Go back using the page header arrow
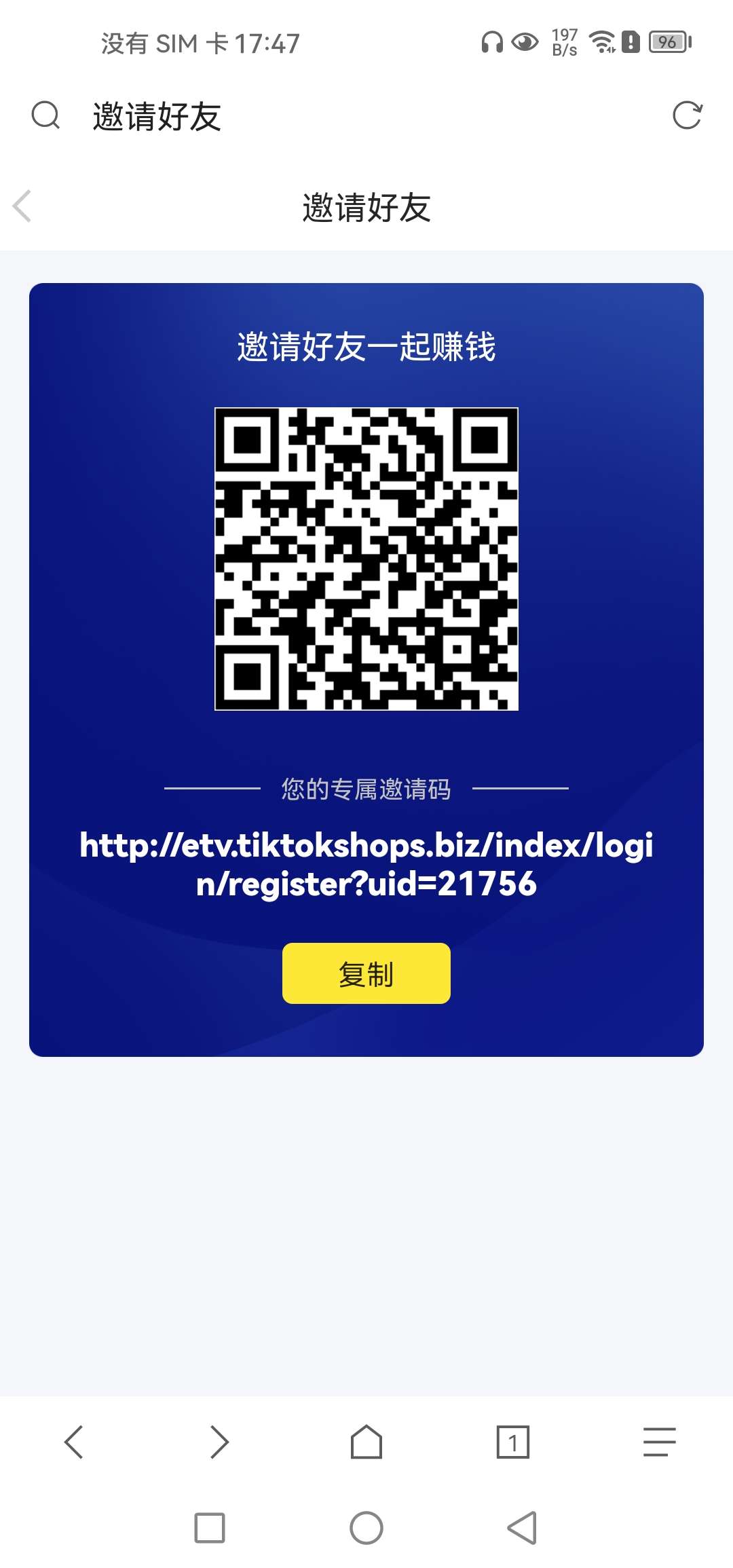The width and height of the screenshot is (733, 1568). [22, 206]
